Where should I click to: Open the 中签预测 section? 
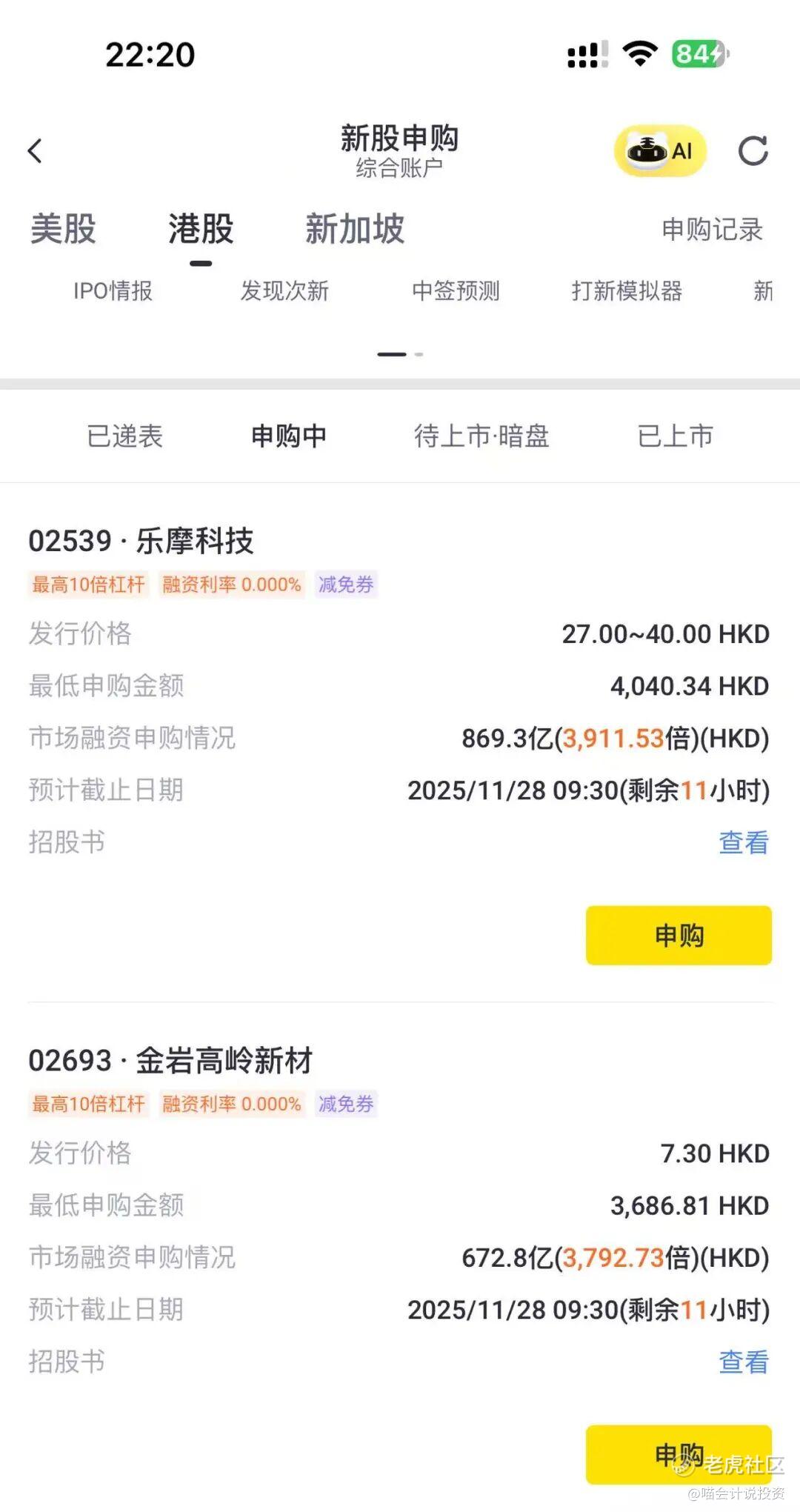[x=456, y=291]
